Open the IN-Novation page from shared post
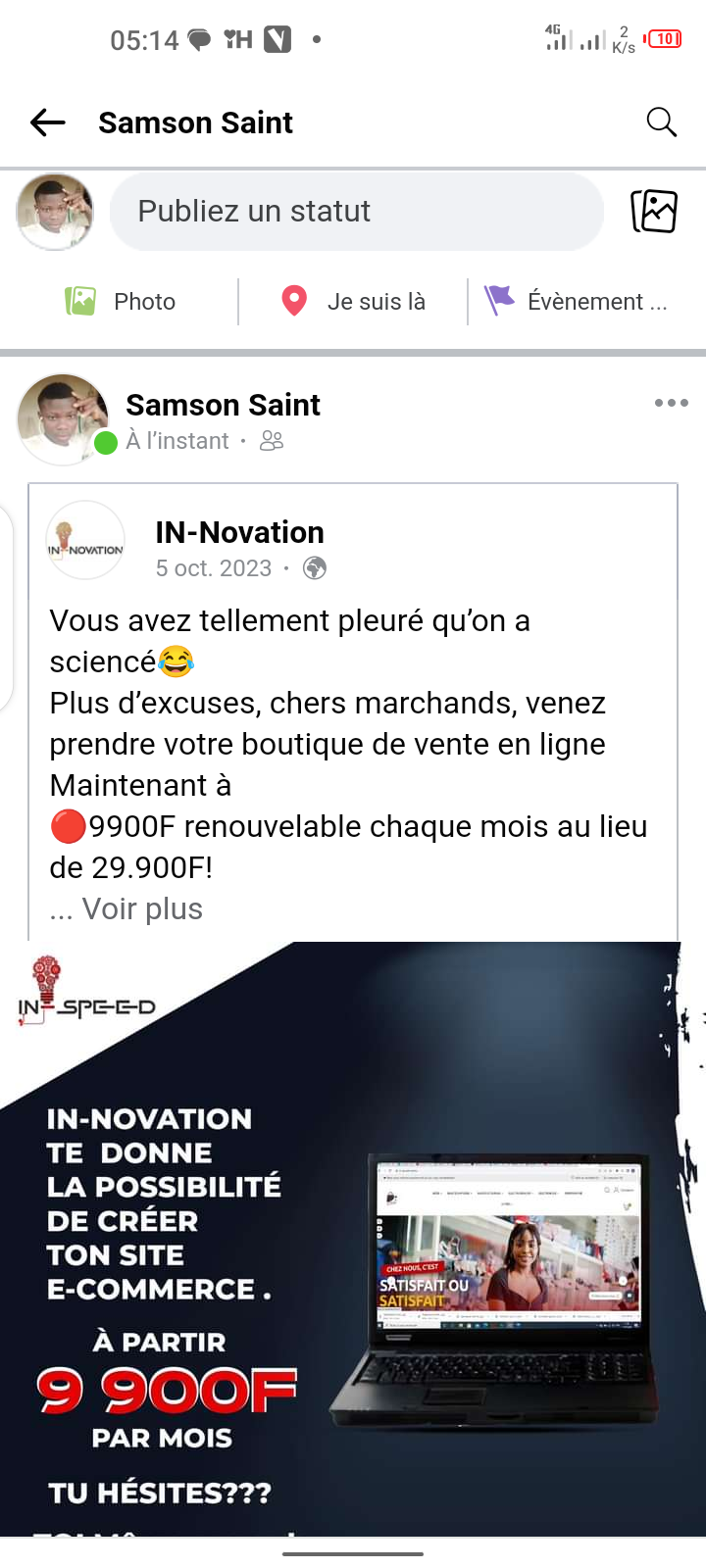The image size is (706, 1568). (x=239, y=532)
